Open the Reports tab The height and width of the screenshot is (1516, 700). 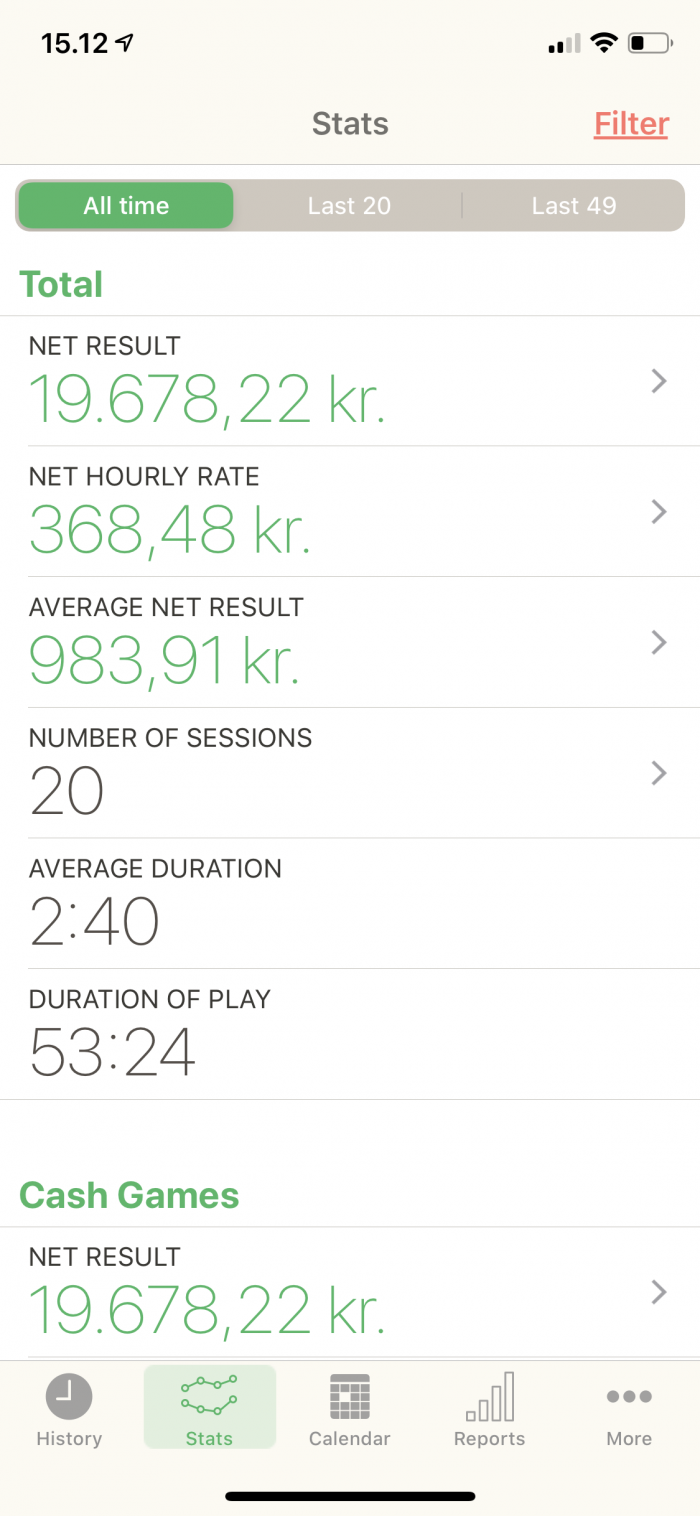coord(489,1408)
